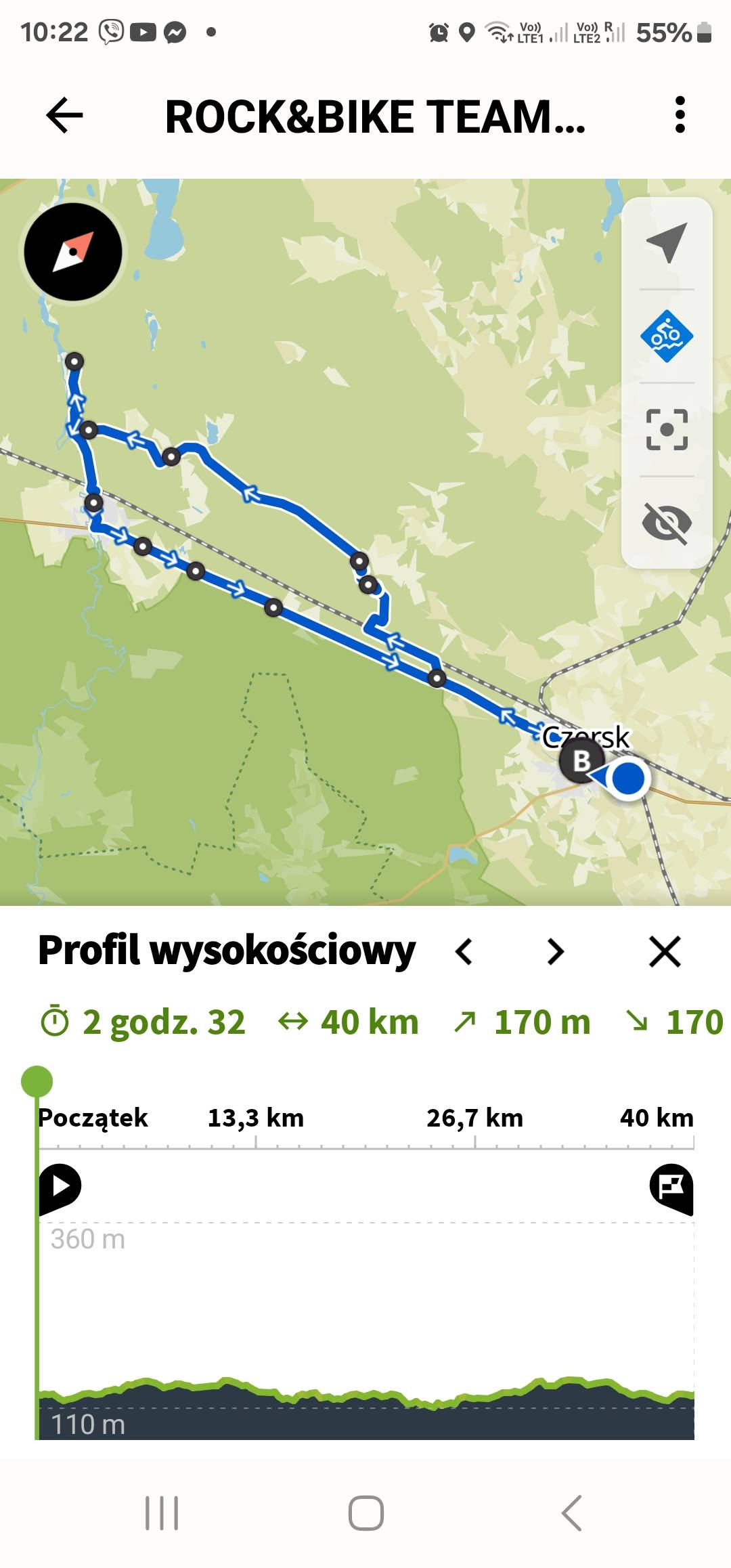Open recent apps from navigation bar
Viewport: 731px width, 1568px height.
coord(162,1513)
